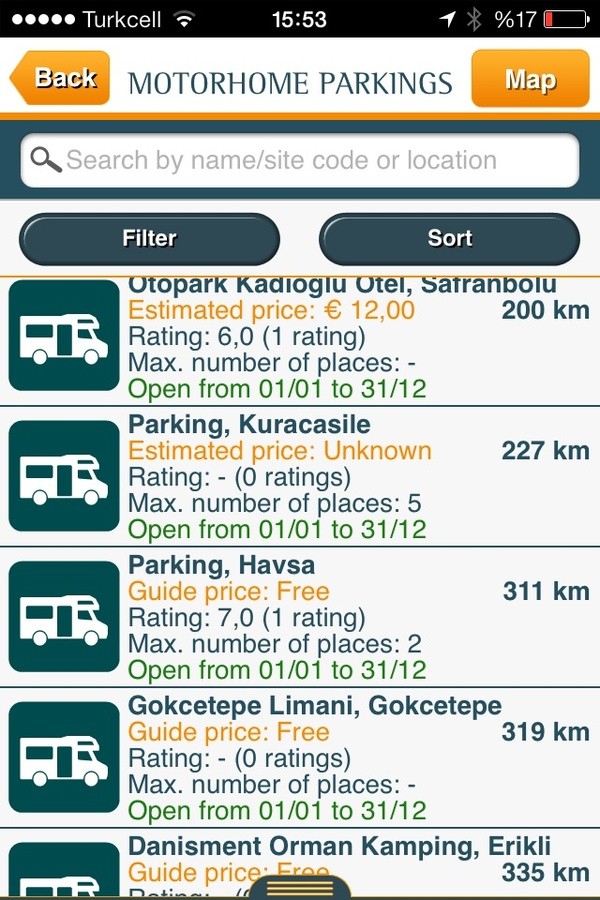Viewport: 600px width, 900px height.
Task: Tap the search by name or location field
Action: pos(300,161)
